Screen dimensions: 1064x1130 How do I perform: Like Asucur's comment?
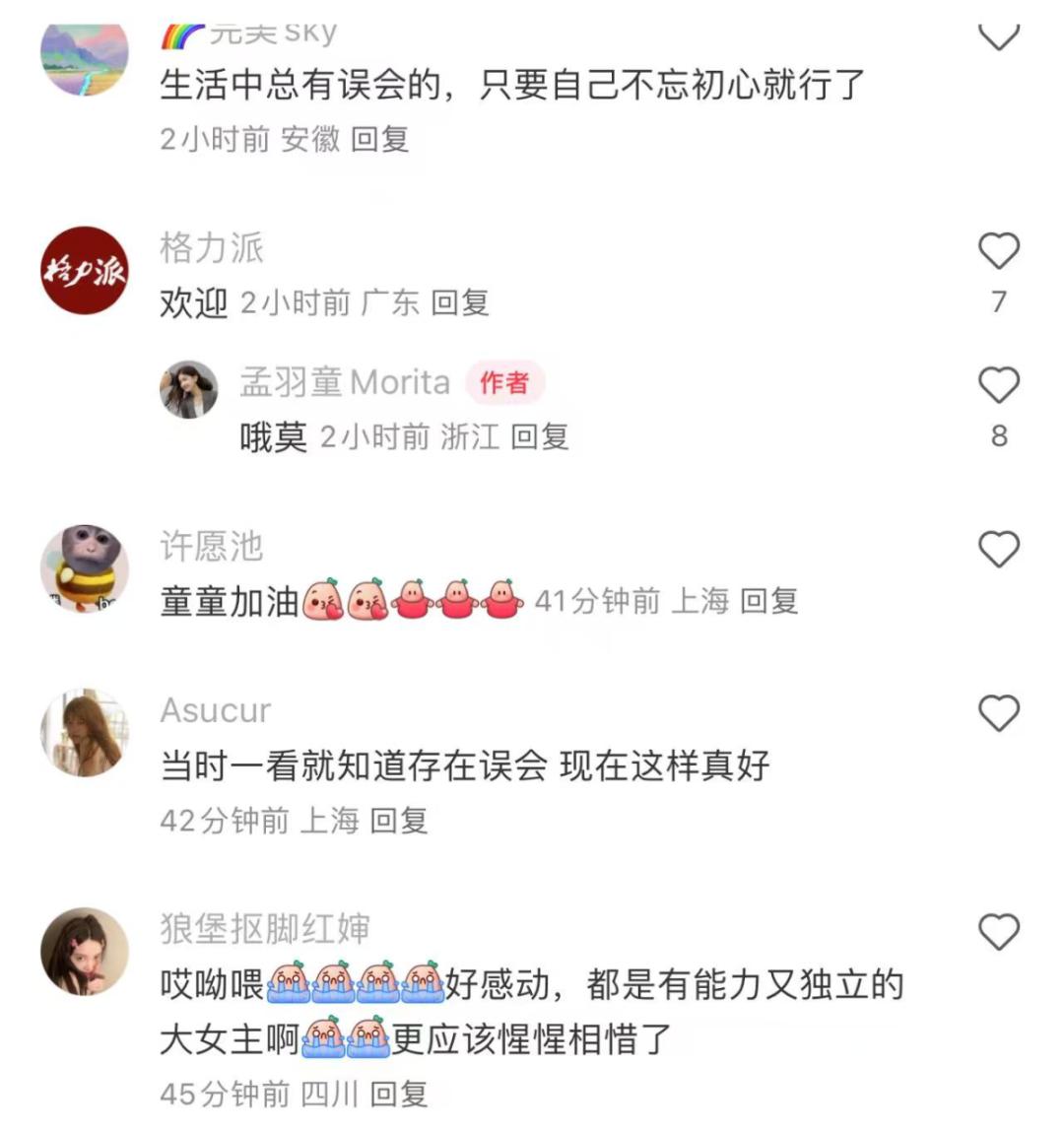click(x=998, y=712)
